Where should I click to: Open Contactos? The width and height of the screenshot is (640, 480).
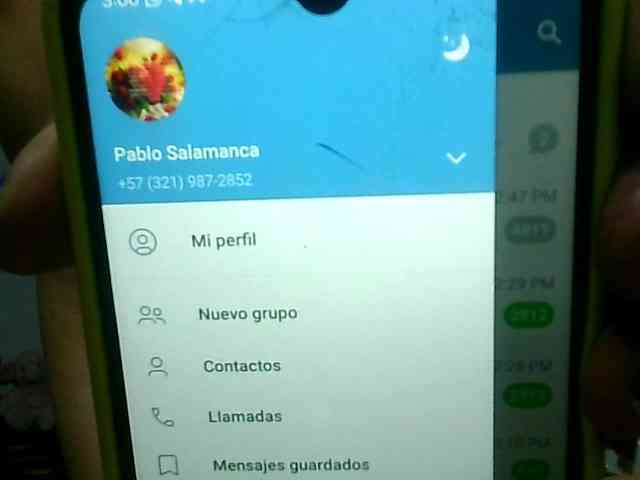click(241, 366)
